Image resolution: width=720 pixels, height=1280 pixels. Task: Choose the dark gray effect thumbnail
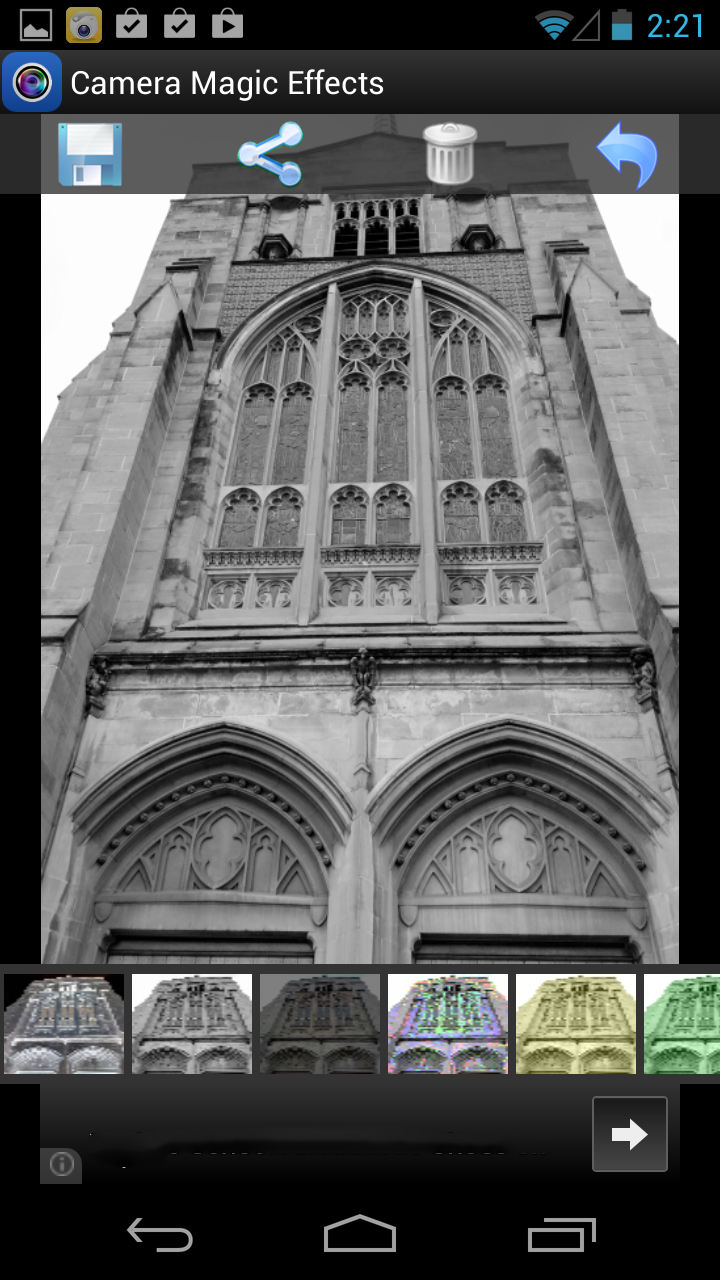320,1024
